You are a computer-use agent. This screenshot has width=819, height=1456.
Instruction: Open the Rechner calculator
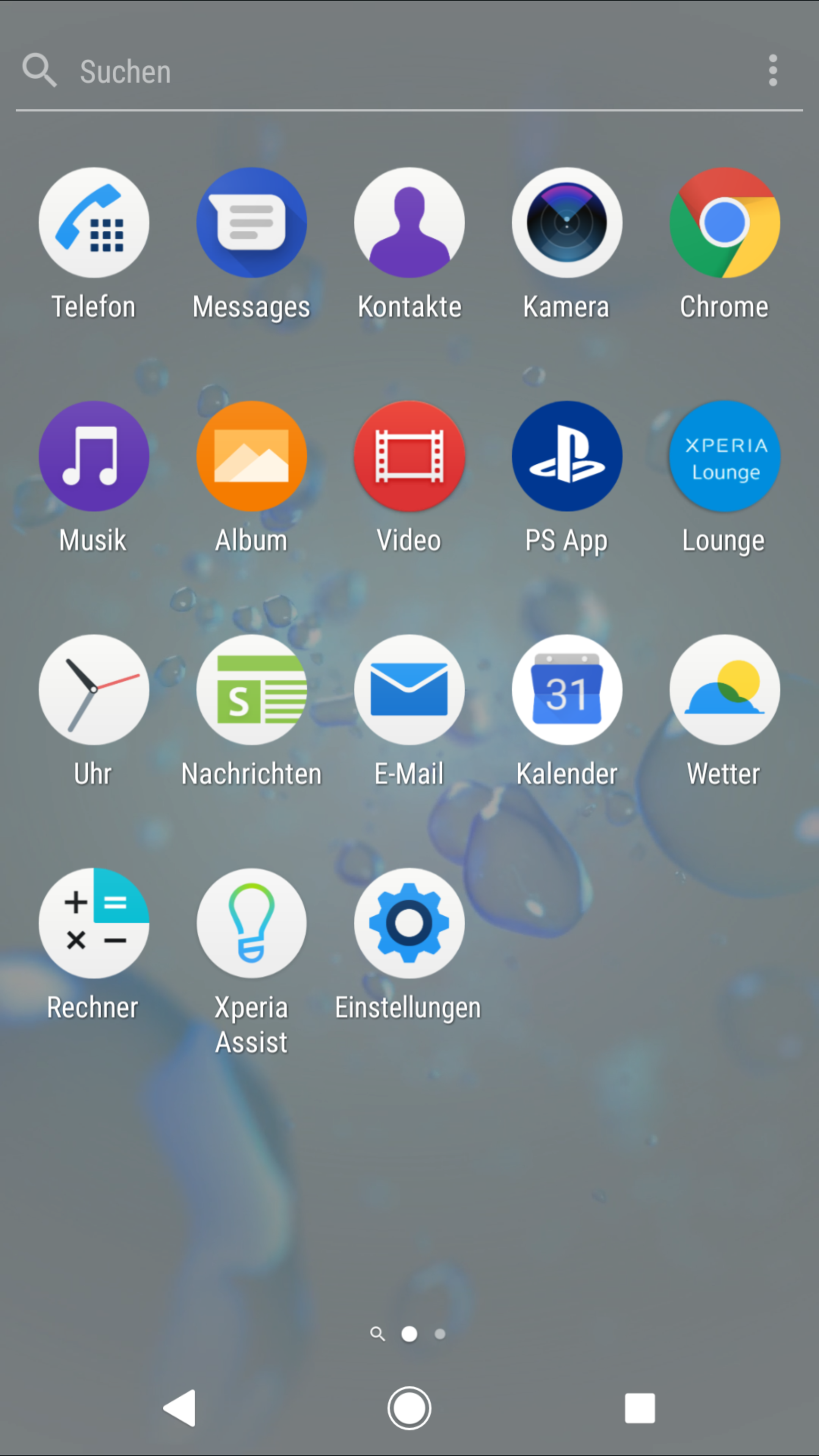(x=94, y=923)
